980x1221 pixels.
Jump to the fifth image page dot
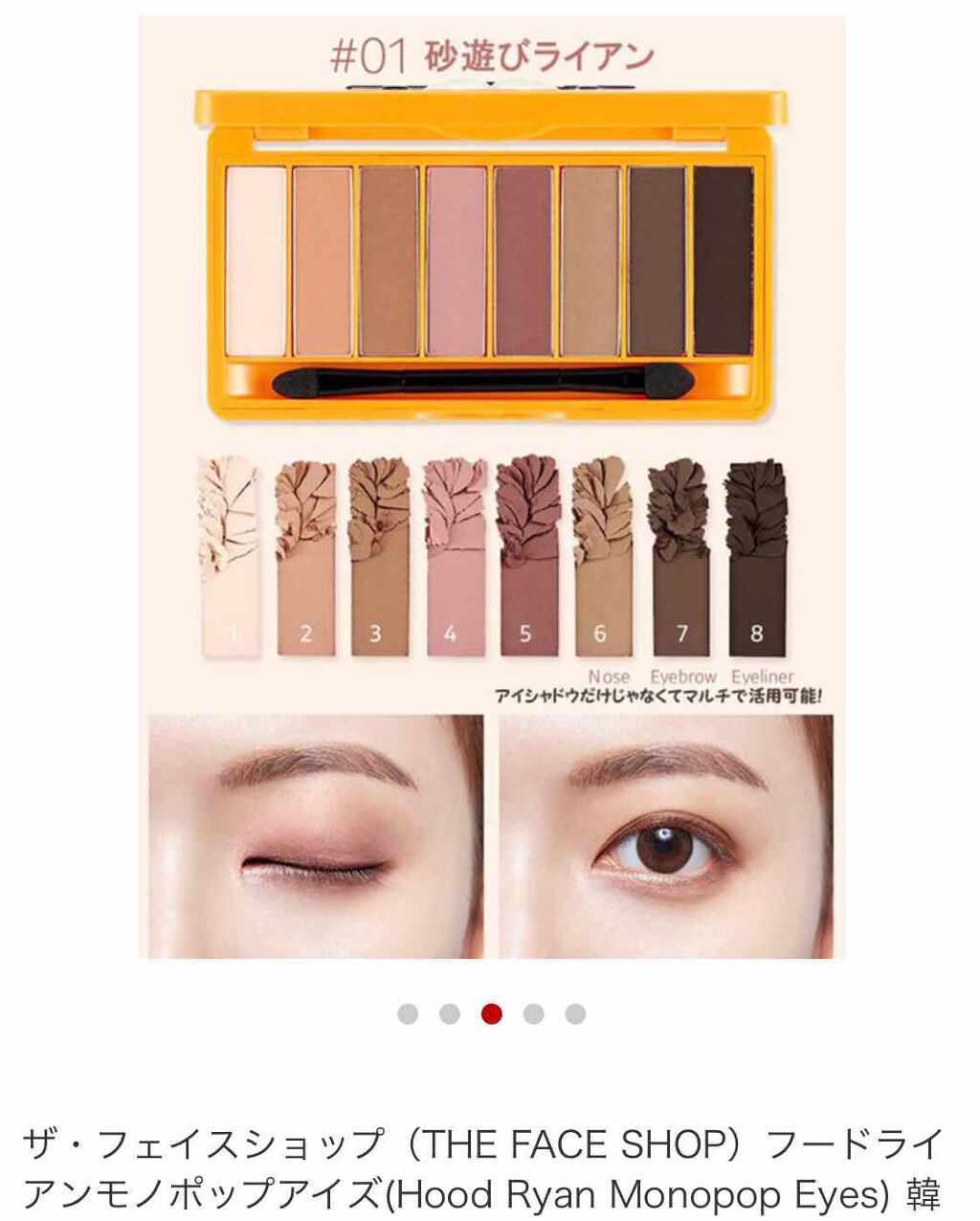[575, 1014]
